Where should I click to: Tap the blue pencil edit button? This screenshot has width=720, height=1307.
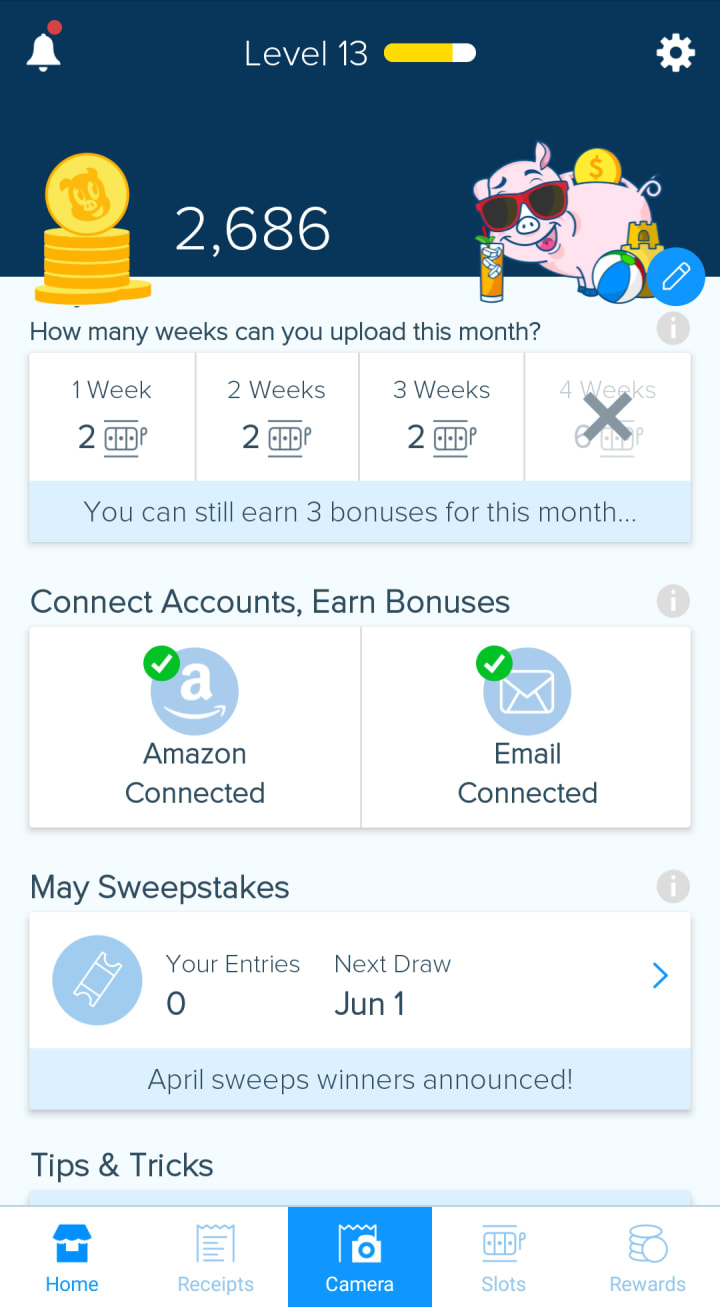coord(676,276)
